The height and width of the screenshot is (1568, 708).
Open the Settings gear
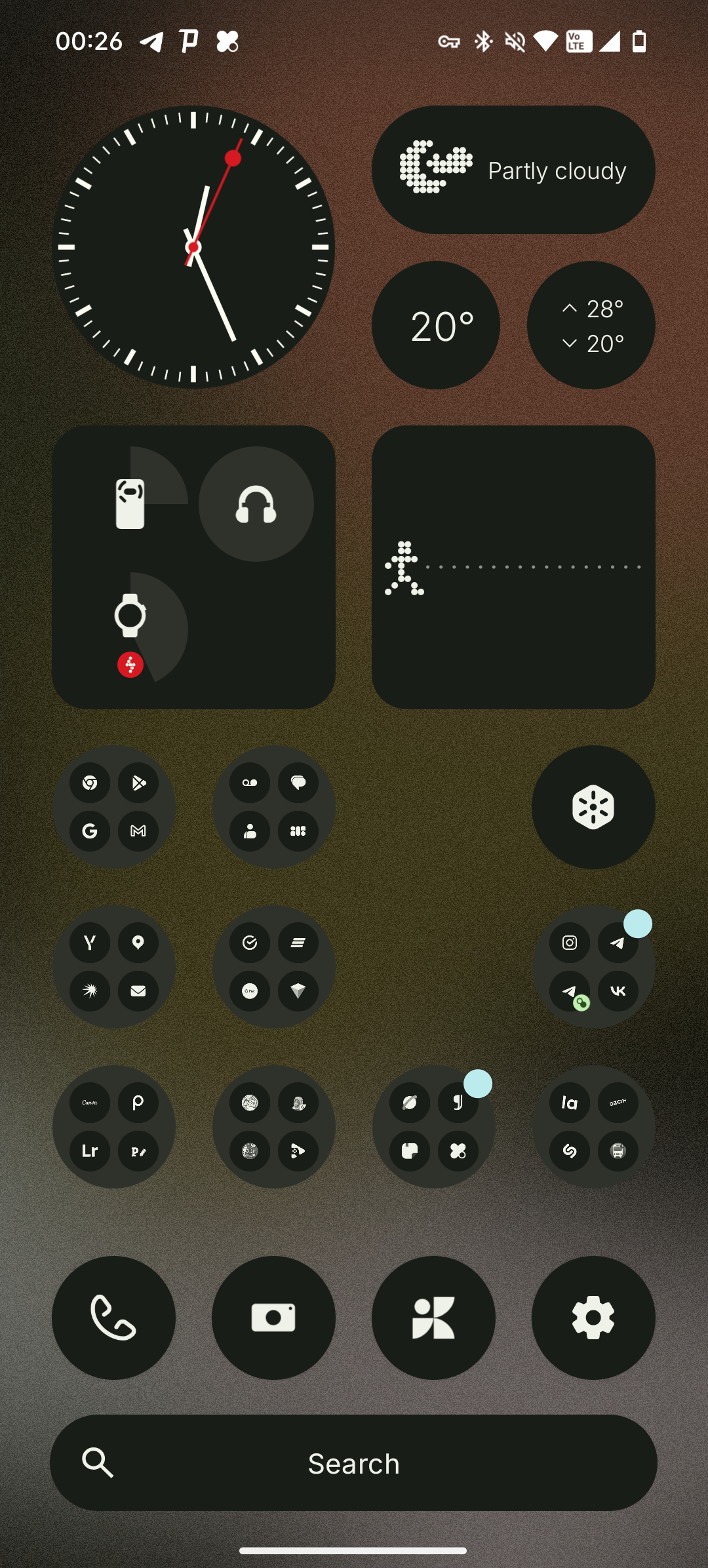(x=593, y=1318)
